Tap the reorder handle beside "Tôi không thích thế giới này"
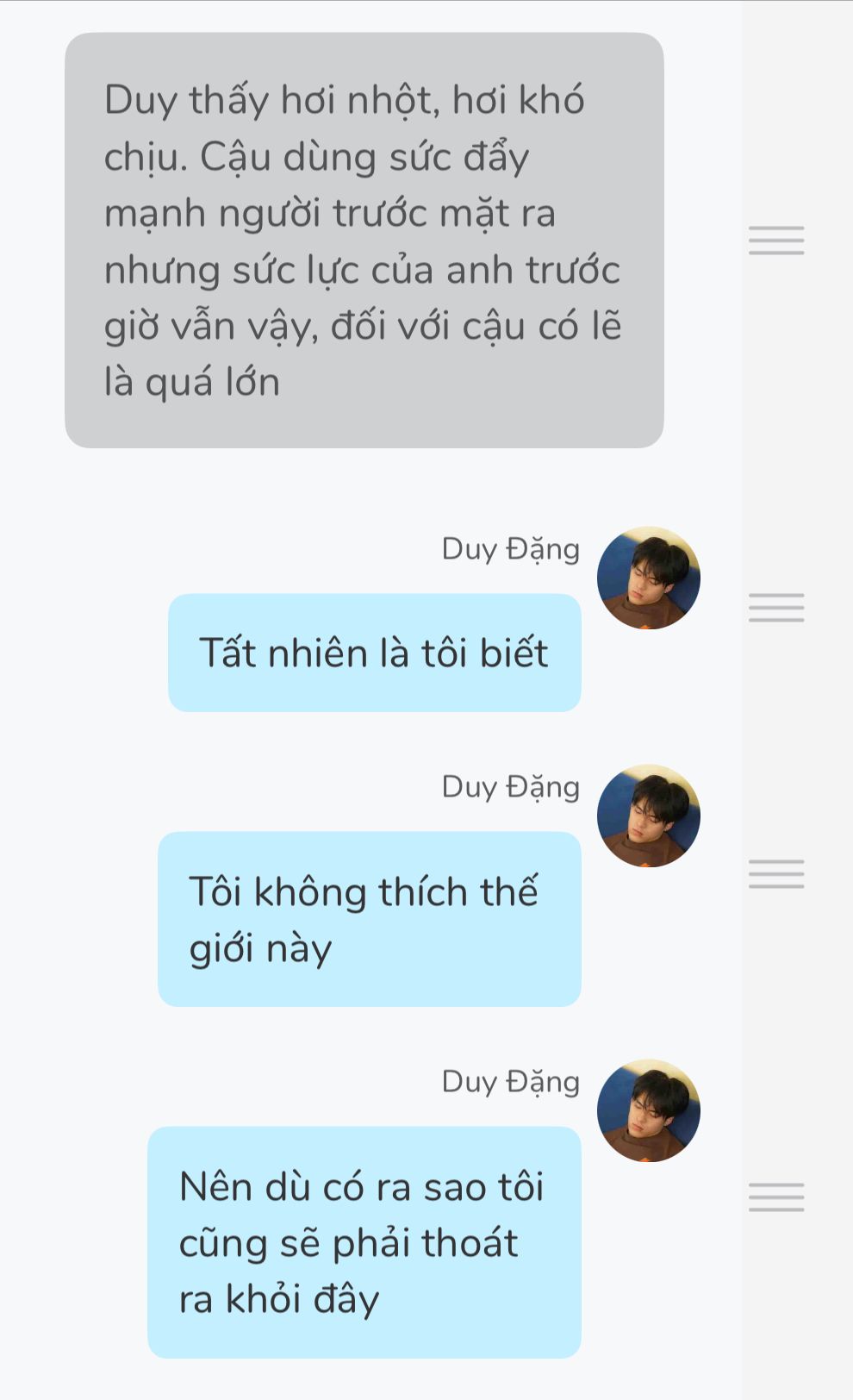 [x=776, y=874]
